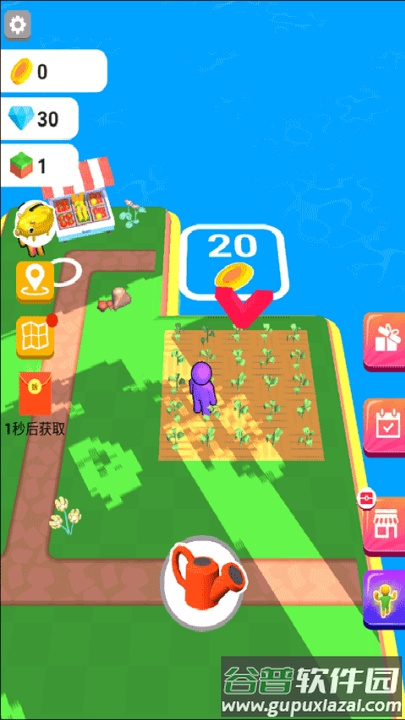Claim the red envelope reward
Screen dimensions: 405x720
[35, 394]
